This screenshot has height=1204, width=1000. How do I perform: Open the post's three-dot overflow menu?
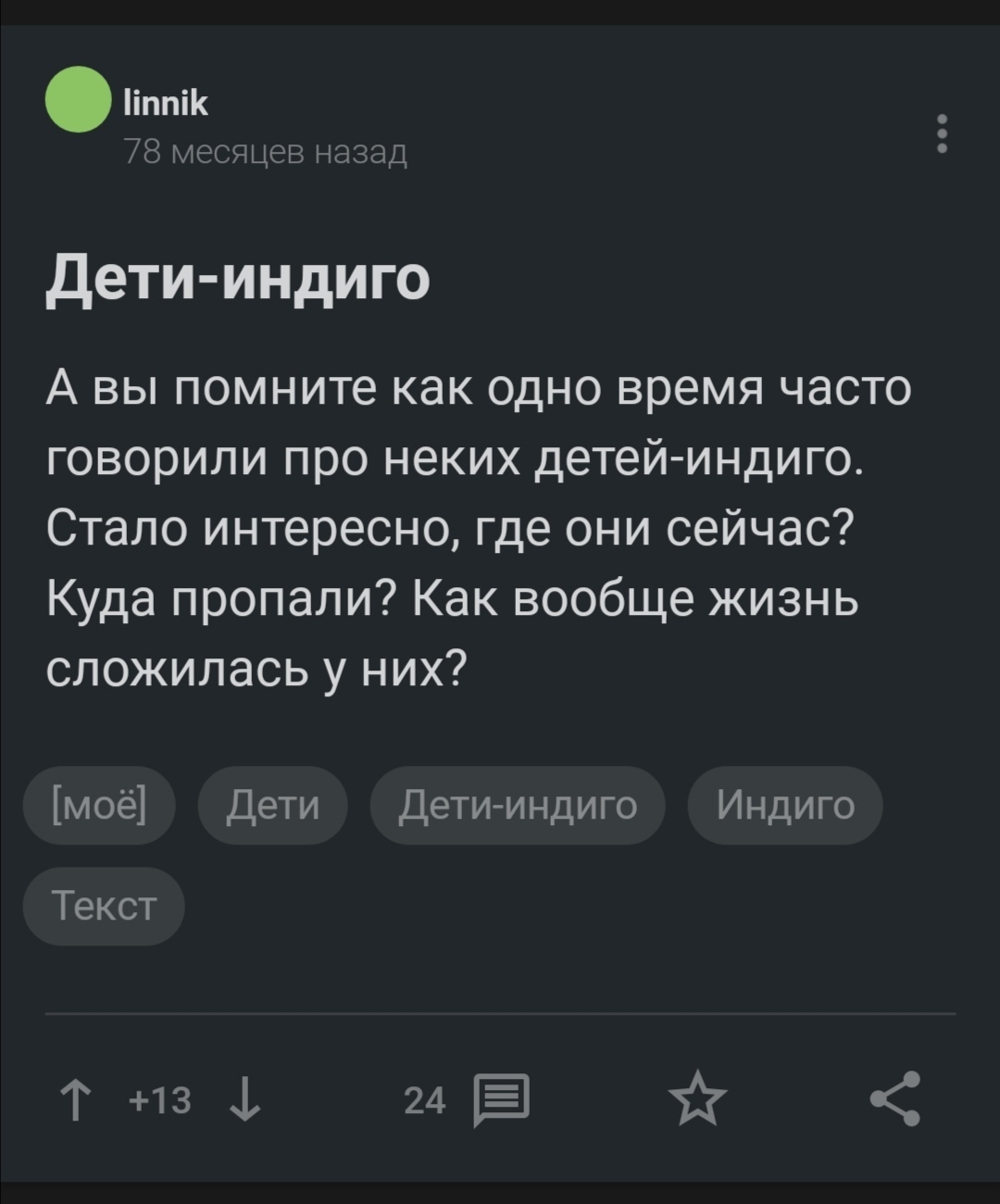pyautogui.click(x=942, y=133)
